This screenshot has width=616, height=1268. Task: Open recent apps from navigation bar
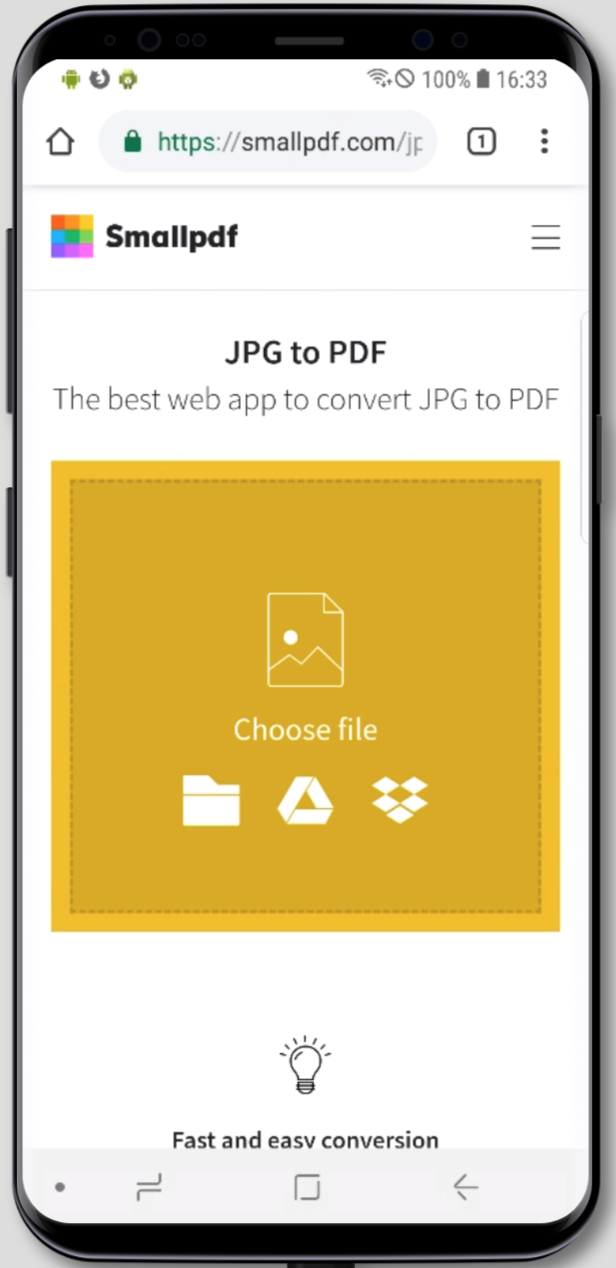149,1187
